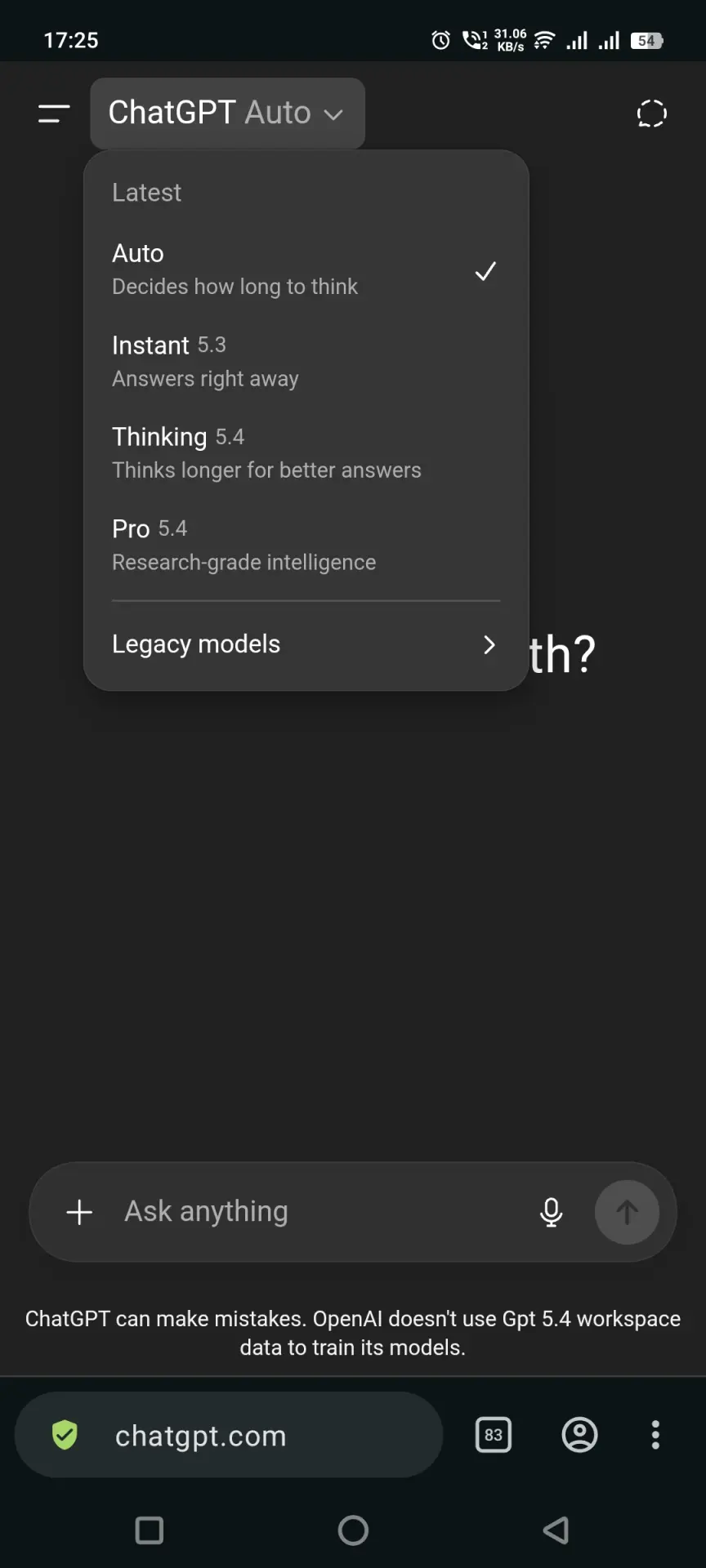Open the browser account profile icon
Viewport: 706px width, 1568px height.
pyautogui.click(x=579, y=1435)
